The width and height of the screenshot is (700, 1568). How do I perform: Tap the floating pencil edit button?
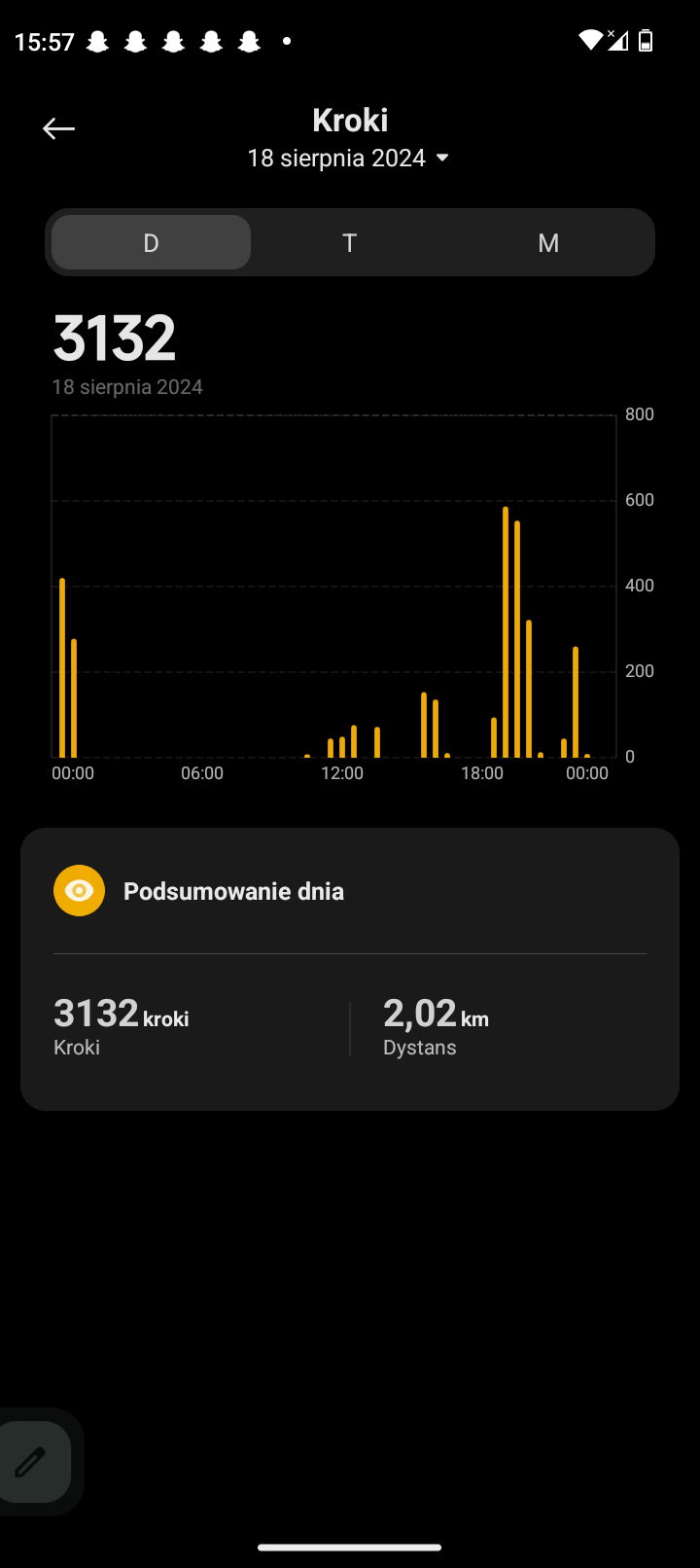(31, 1462)
